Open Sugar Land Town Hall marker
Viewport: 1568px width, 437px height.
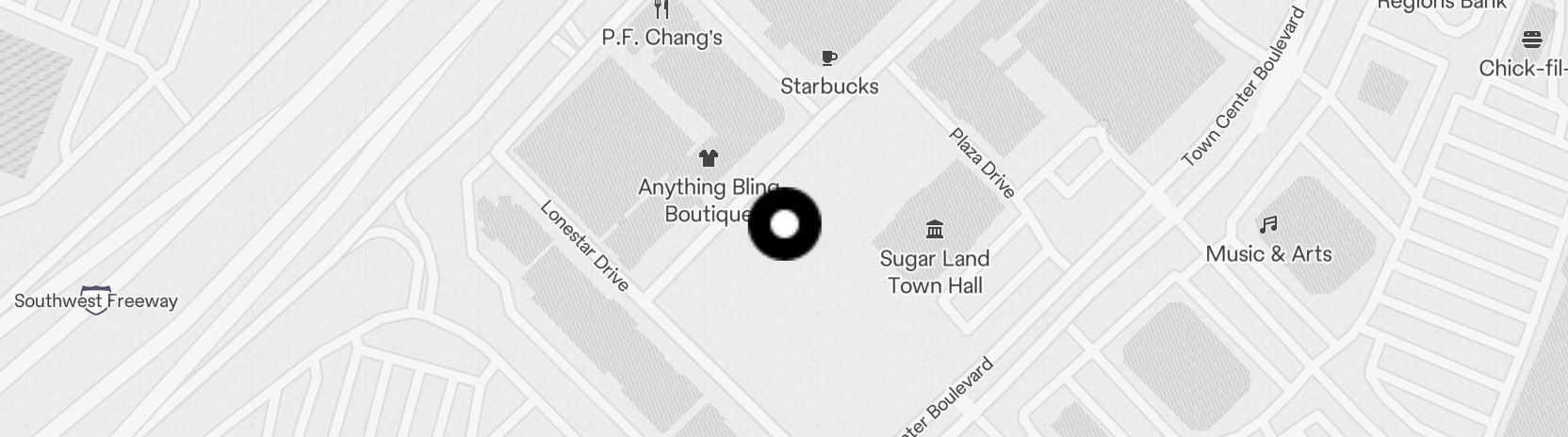(x=934, y=229)
